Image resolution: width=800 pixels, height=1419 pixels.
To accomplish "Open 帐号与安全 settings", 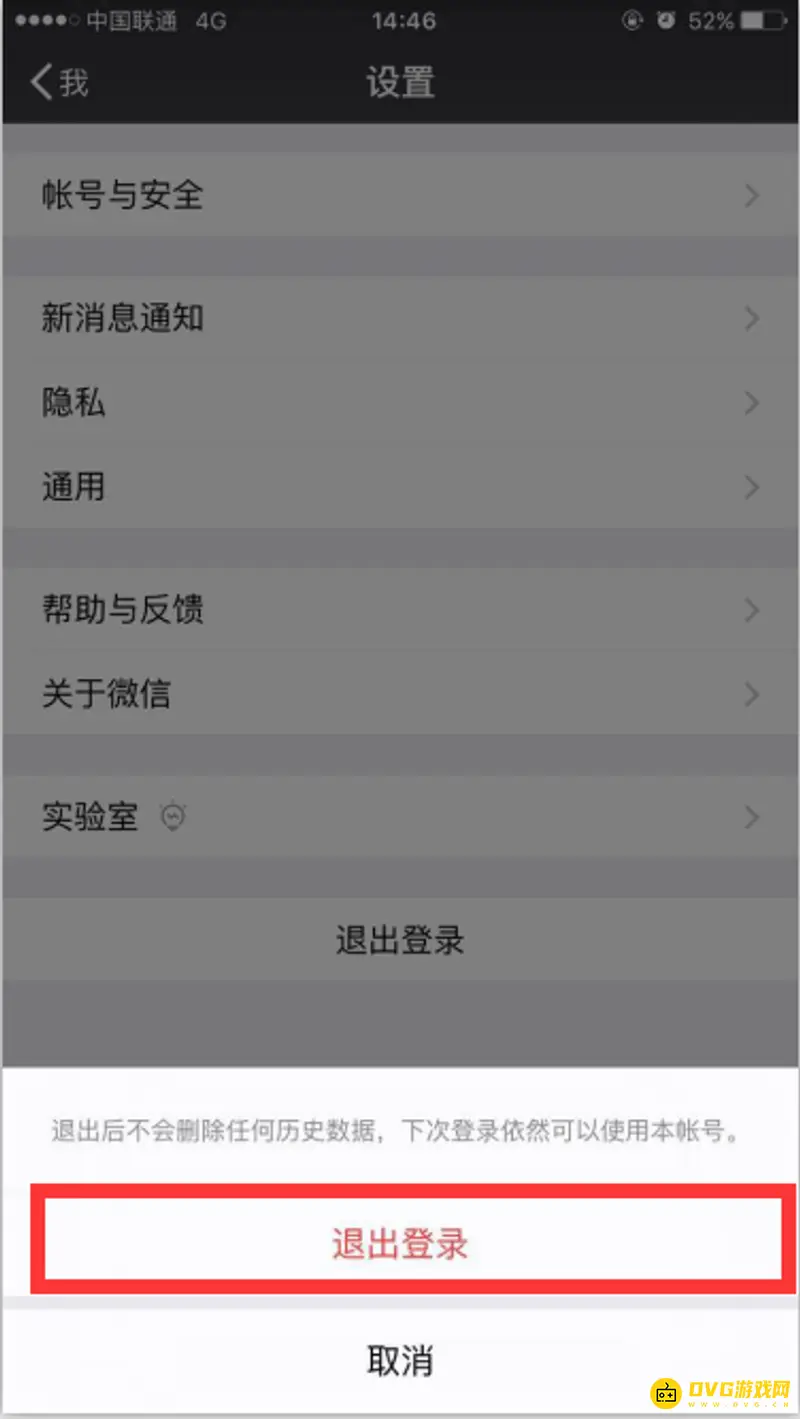I will pyautogui.click(x=122, y=196).
